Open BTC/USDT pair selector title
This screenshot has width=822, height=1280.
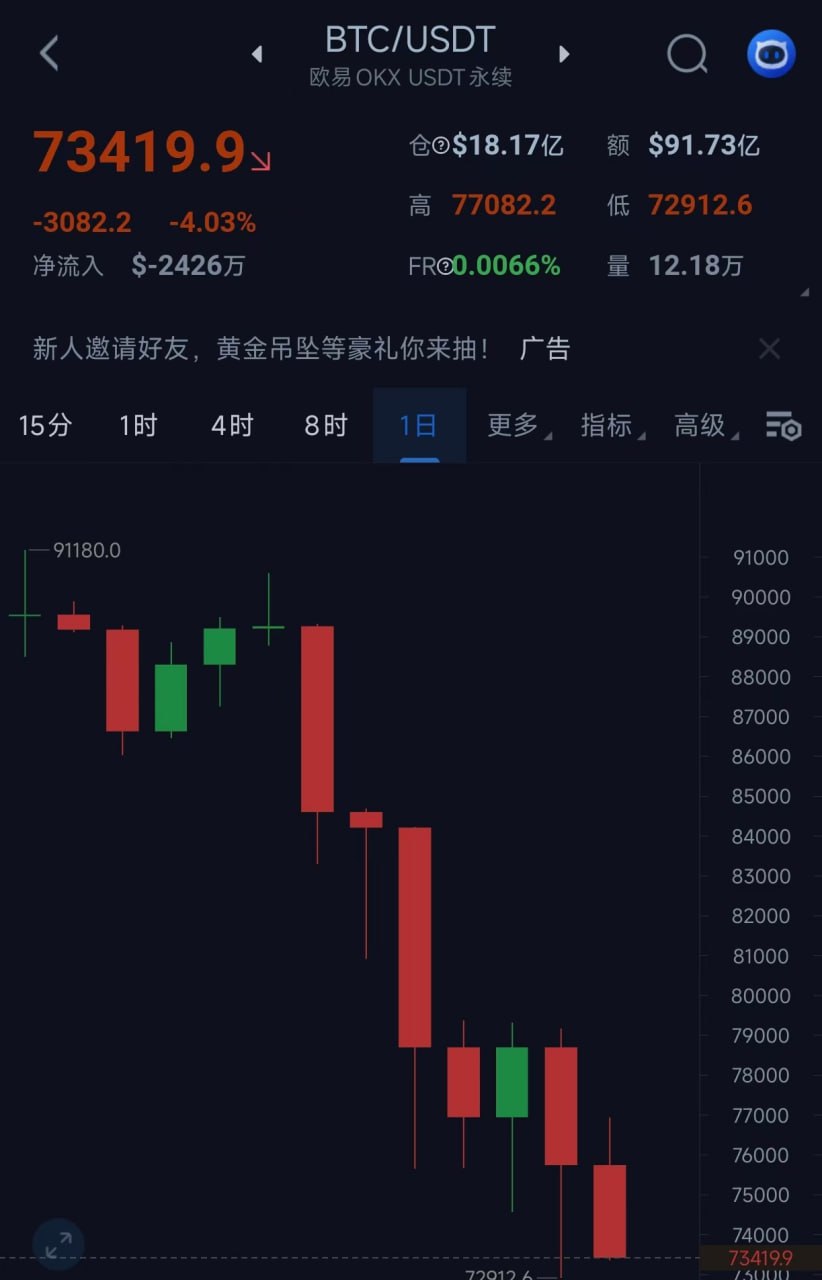410,40
